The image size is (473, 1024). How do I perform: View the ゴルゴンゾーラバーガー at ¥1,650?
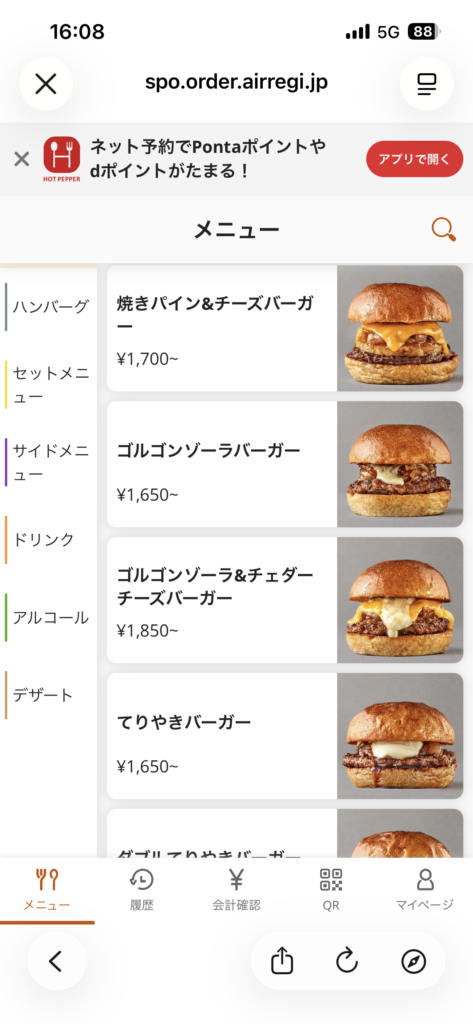(x=285, y=464)
